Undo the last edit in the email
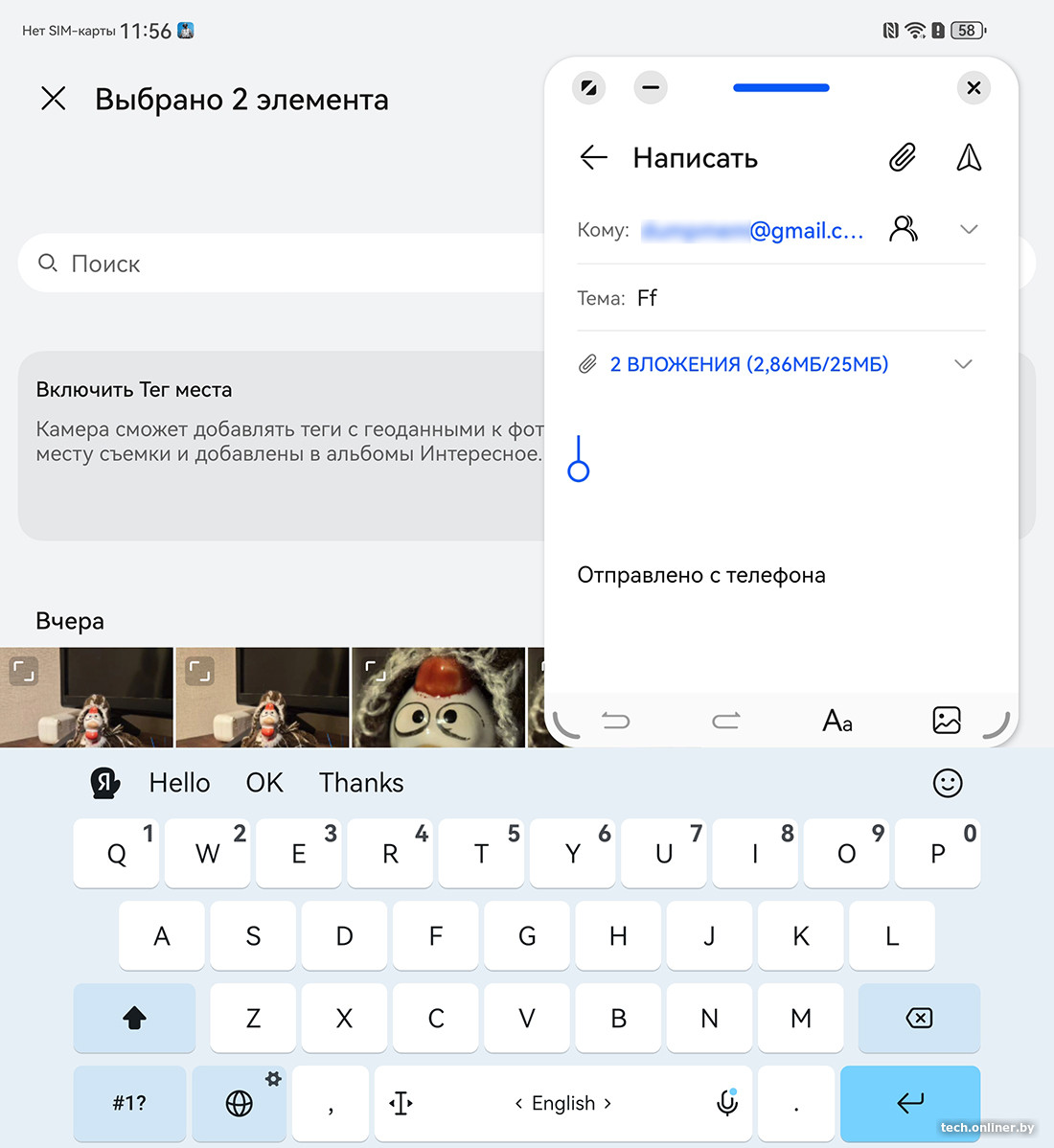The width and height of the screenshot is (1054, 1148). 616,721
